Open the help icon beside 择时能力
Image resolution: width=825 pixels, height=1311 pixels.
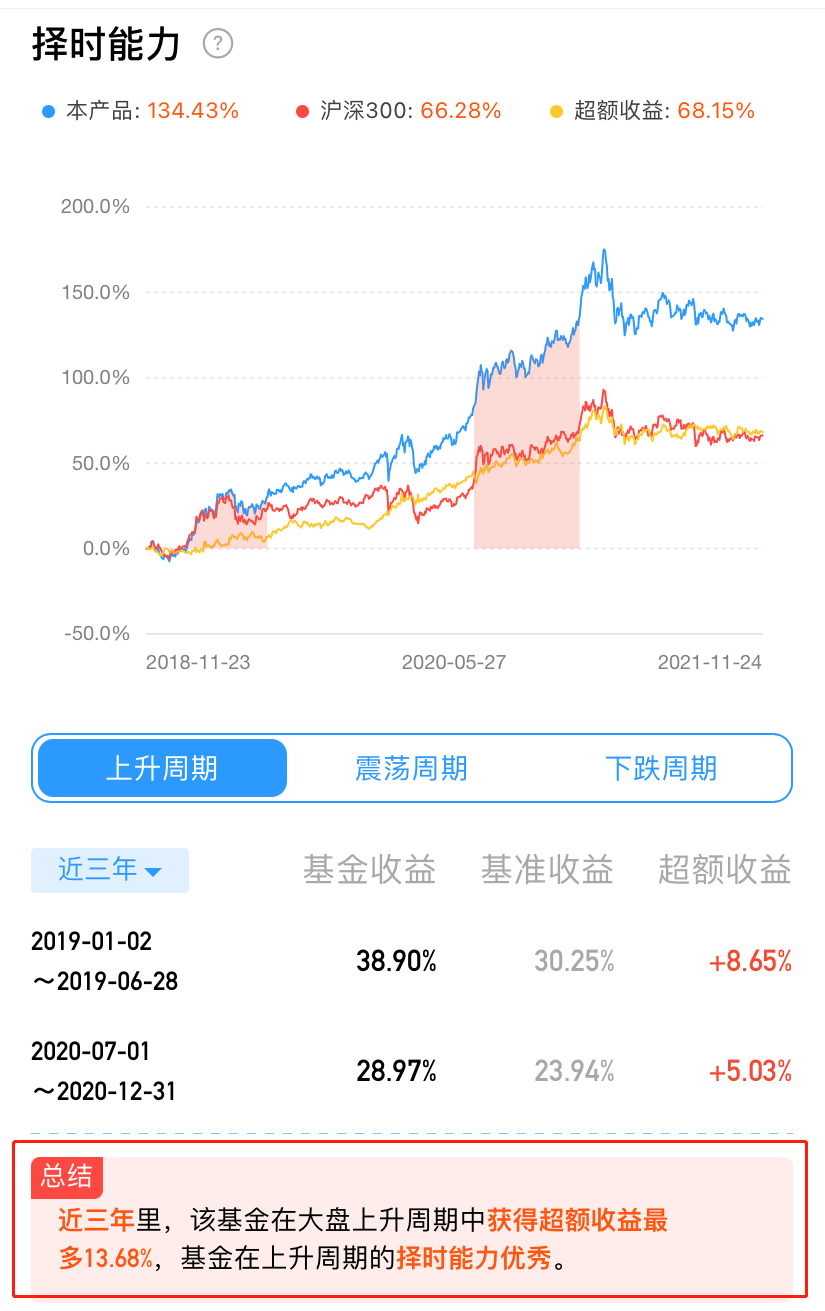[x=218, y=44]
